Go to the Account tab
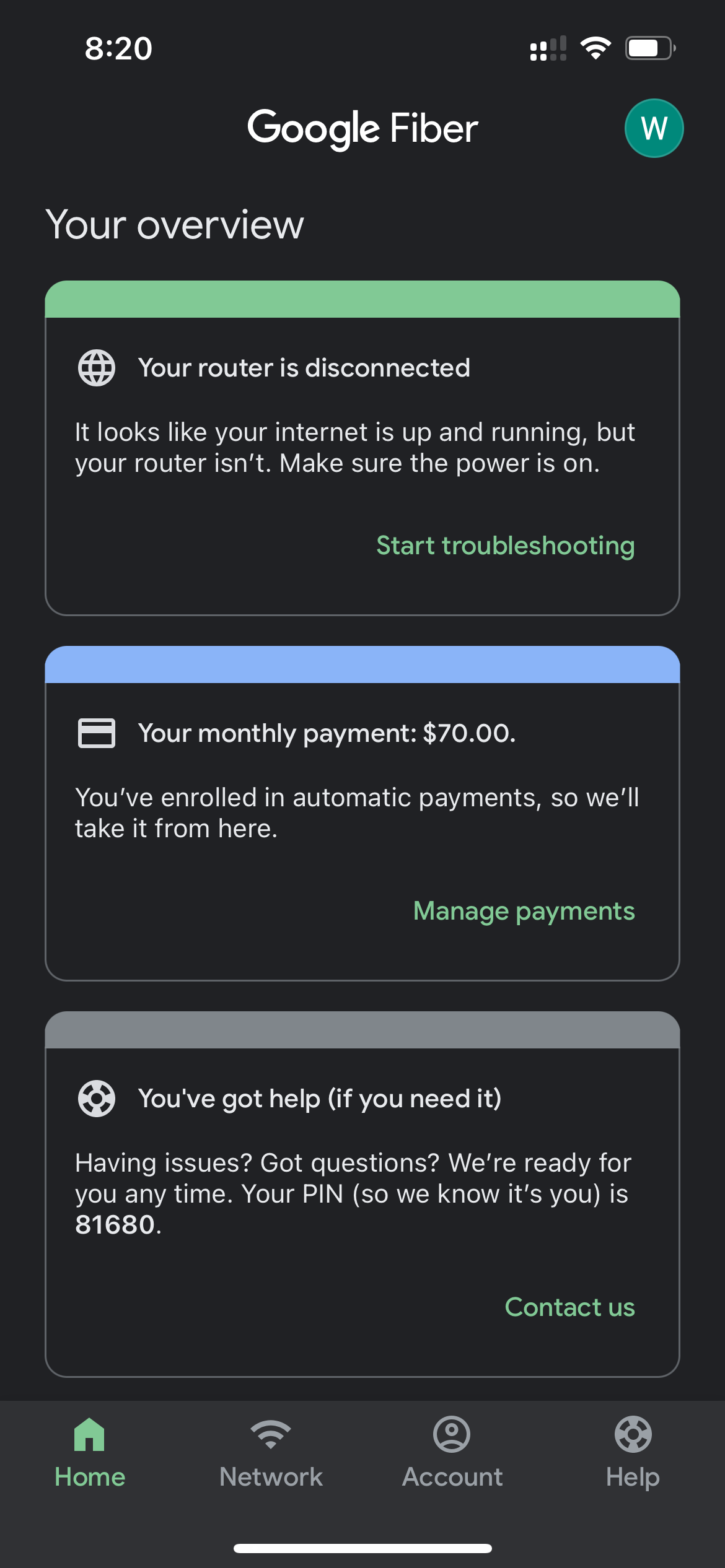The height and width of the screenshot is (1568, 725). coord(452,1453)
